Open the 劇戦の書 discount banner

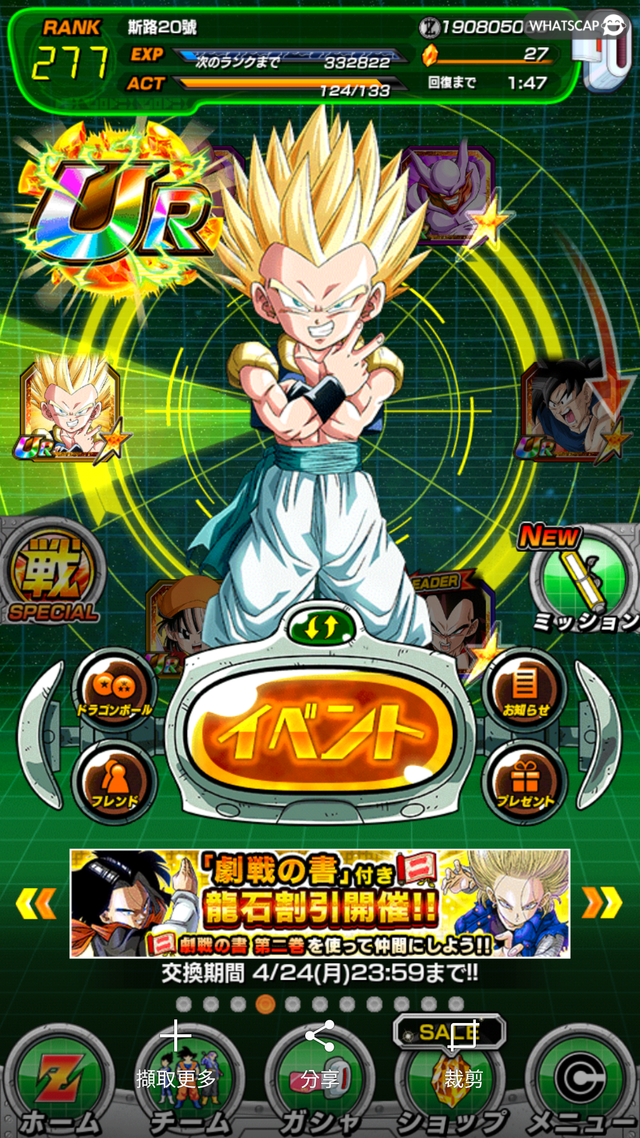click(320, 903)
